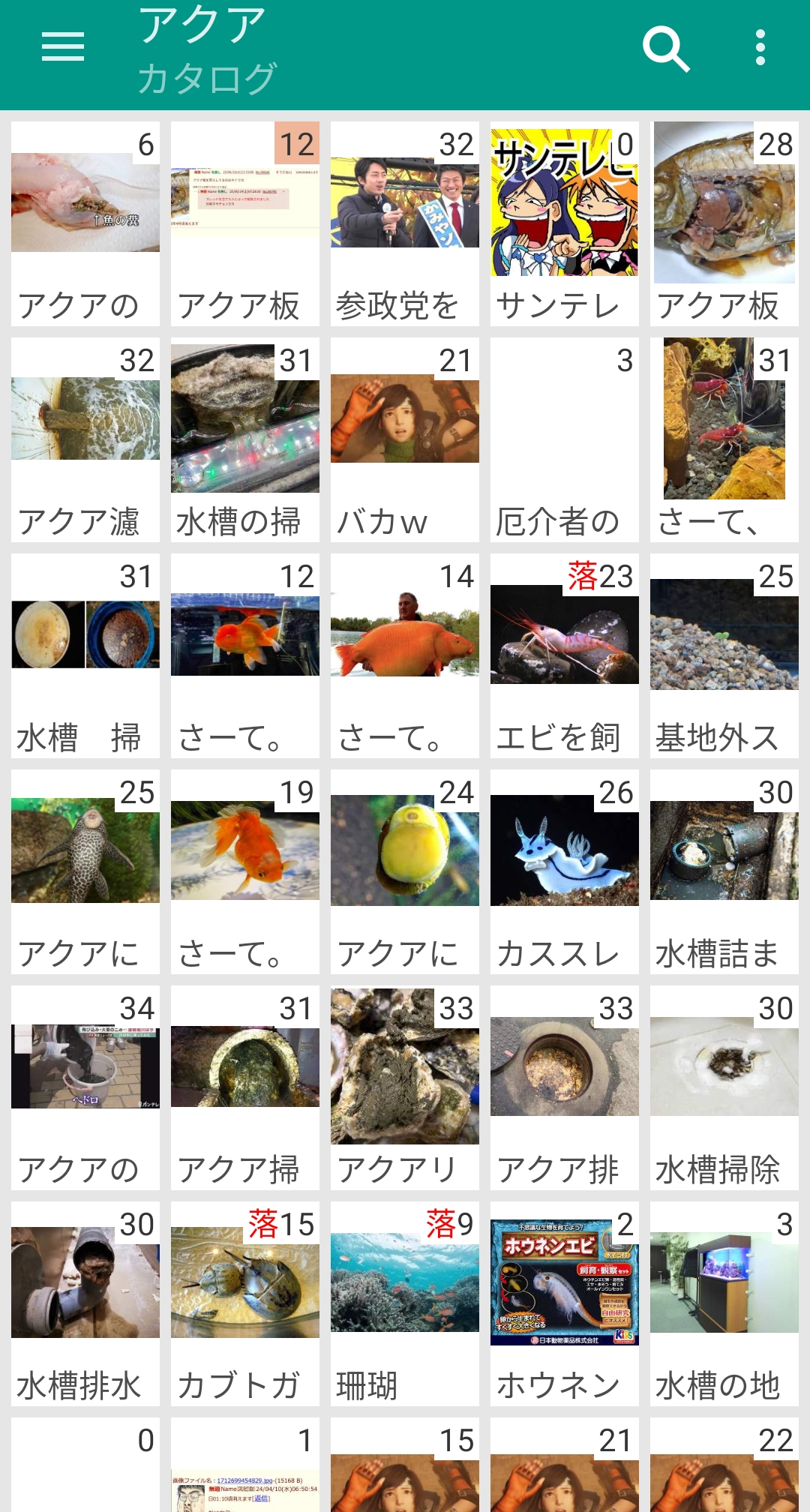810x1512 pixels.
Task: Open the 水槽詰ま thread
Action: pos(724,871)
